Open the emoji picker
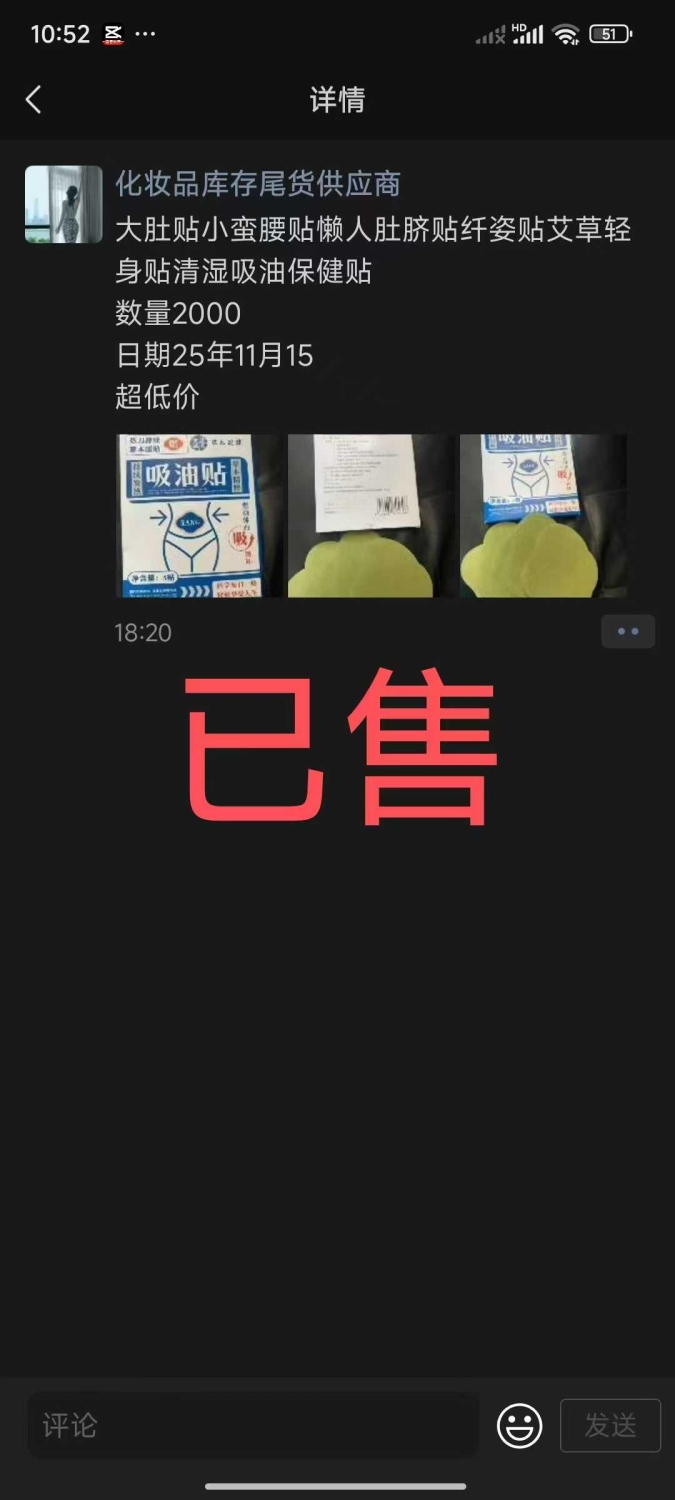 pos(520,1425)
